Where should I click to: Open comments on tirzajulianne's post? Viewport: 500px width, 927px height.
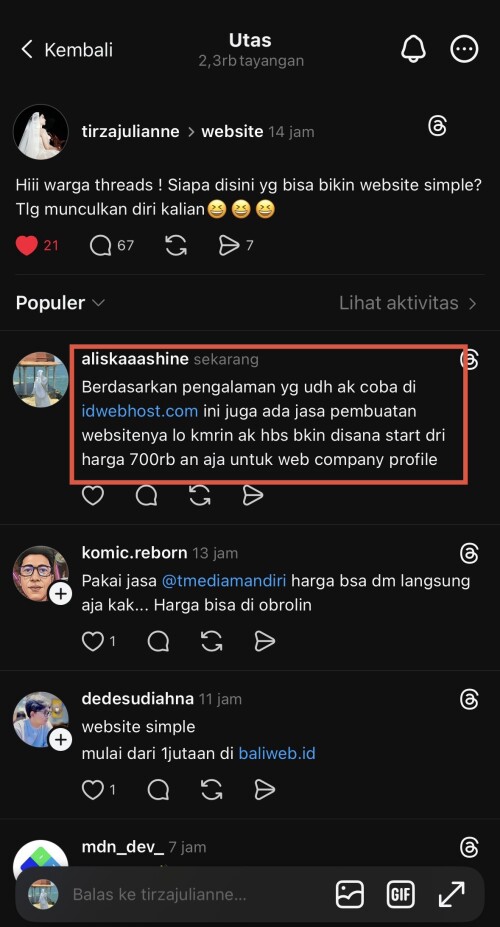100,245
